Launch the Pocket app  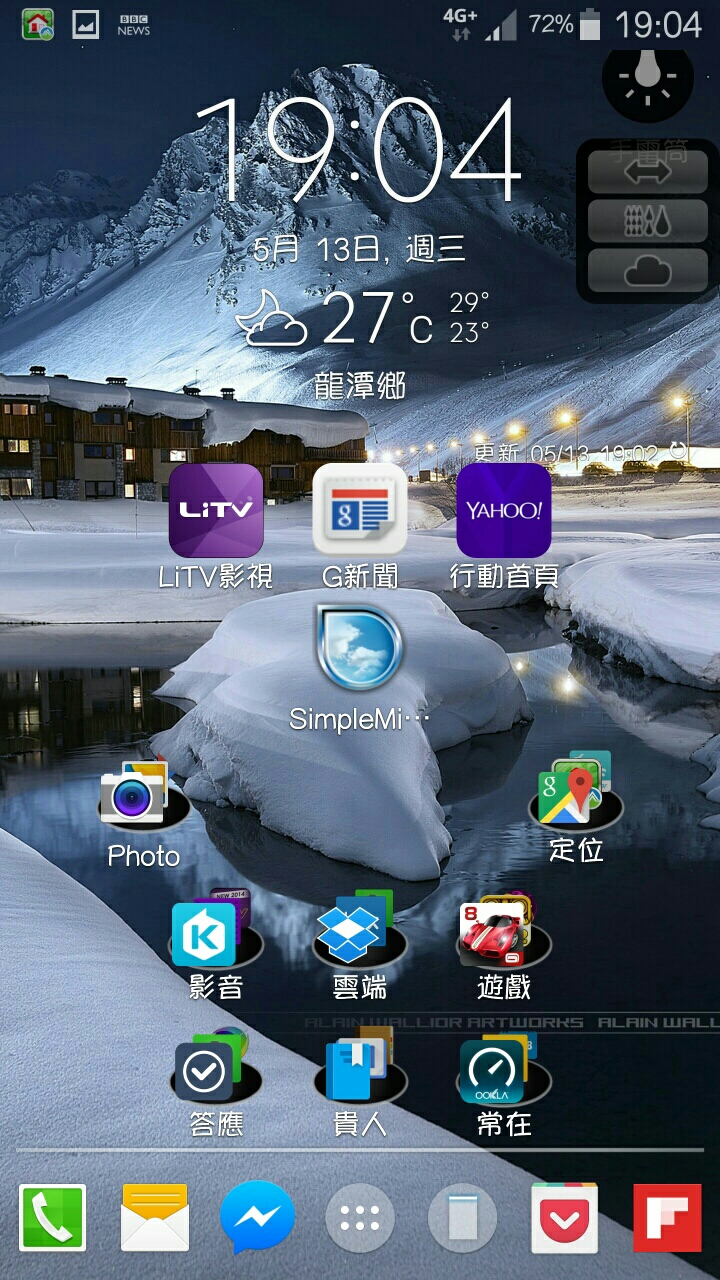point(564,1218)
